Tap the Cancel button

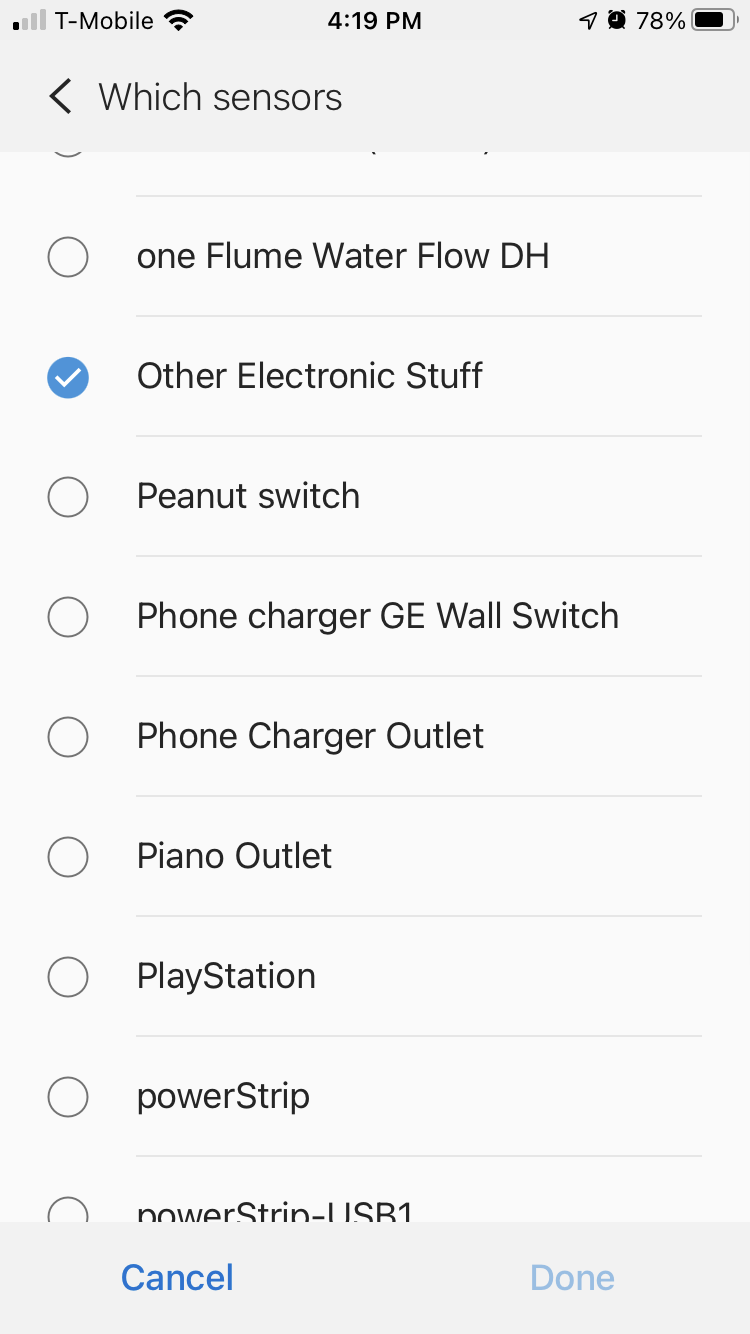tap(177, 1277)
